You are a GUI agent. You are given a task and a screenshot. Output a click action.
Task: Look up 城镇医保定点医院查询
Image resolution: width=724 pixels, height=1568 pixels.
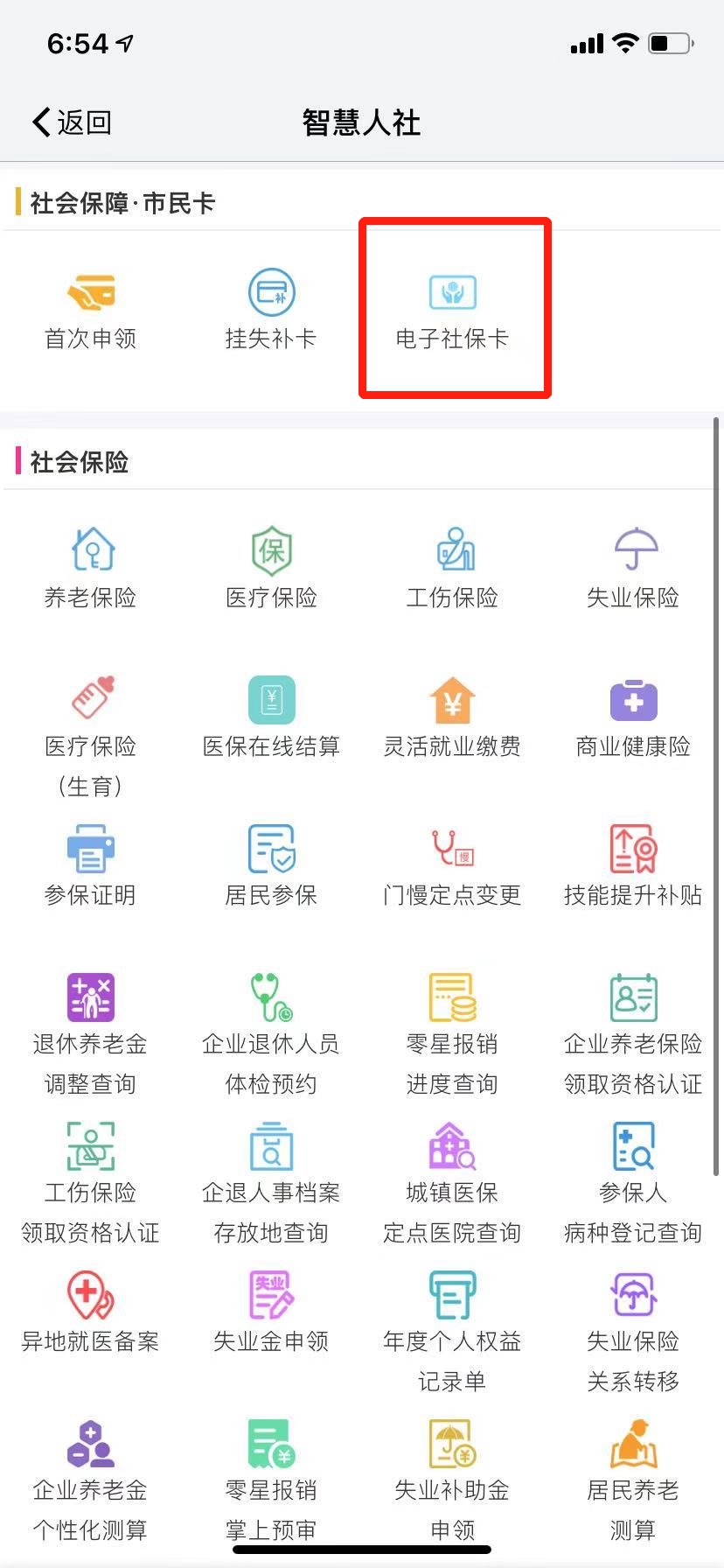coord(452,1181)
